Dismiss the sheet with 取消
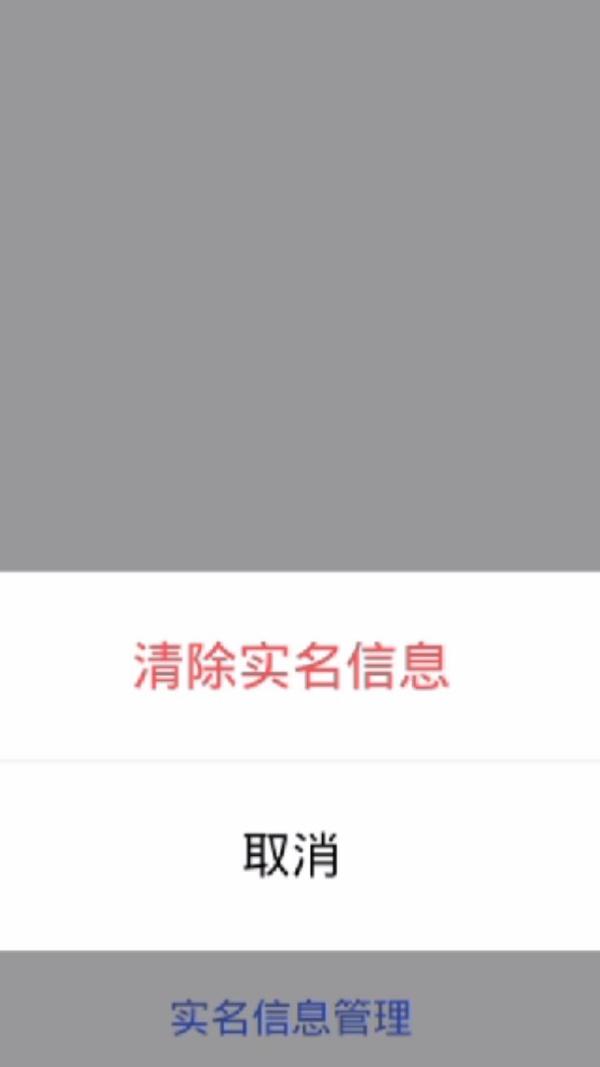This screenshot has width=600, height=1067. (300, 856)
